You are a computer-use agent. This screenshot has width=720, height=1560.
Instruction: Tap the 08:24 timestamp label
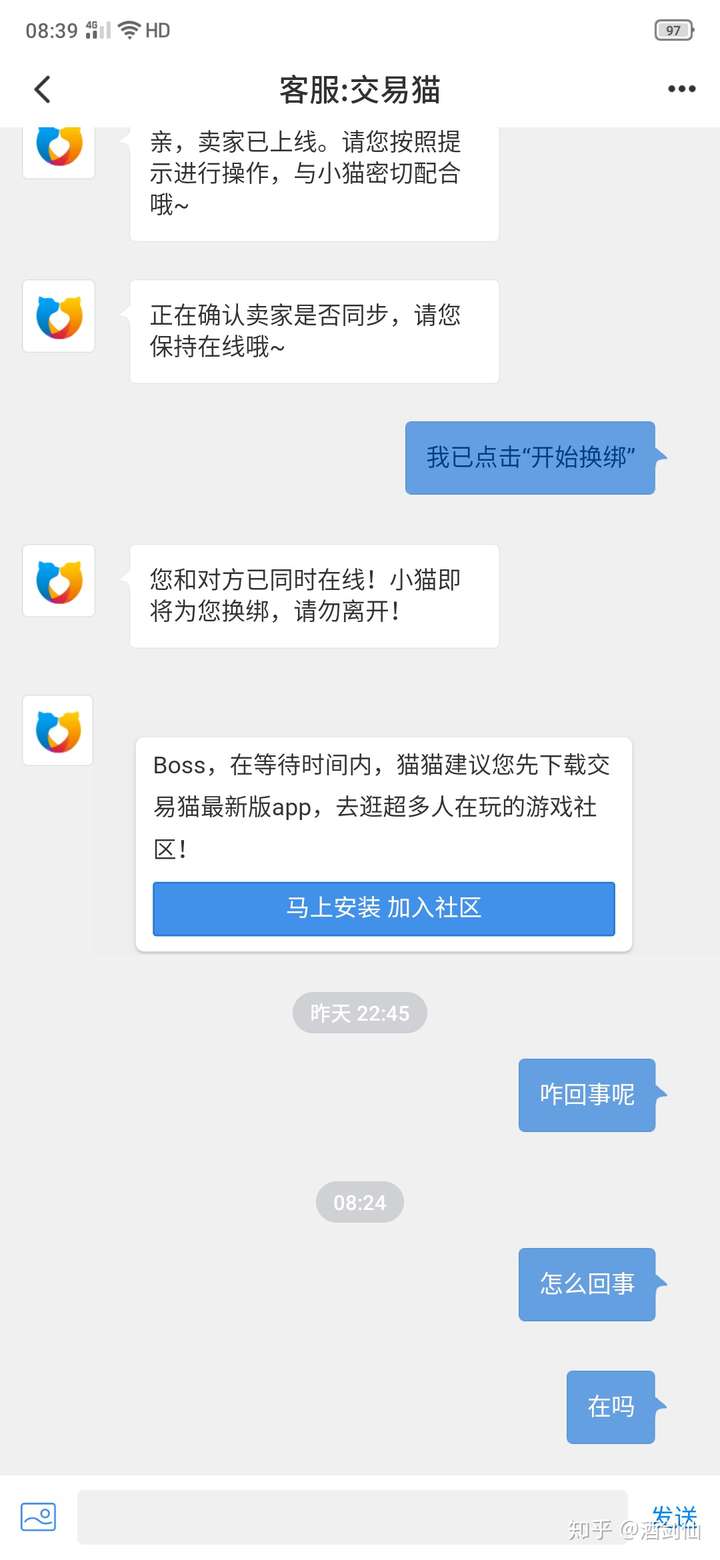point(359,1202)
